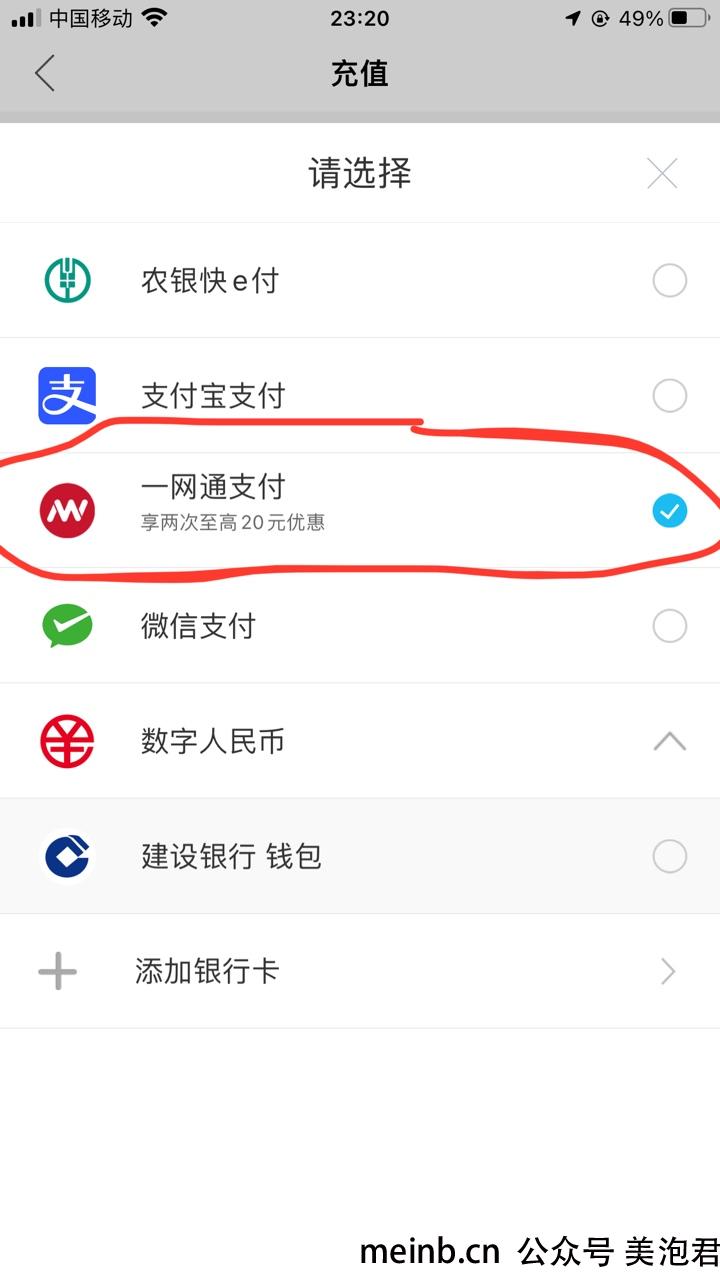Select 农银快e付 as payment method
The height and width of the screenshot is (1280, 720).
(360, 281)
